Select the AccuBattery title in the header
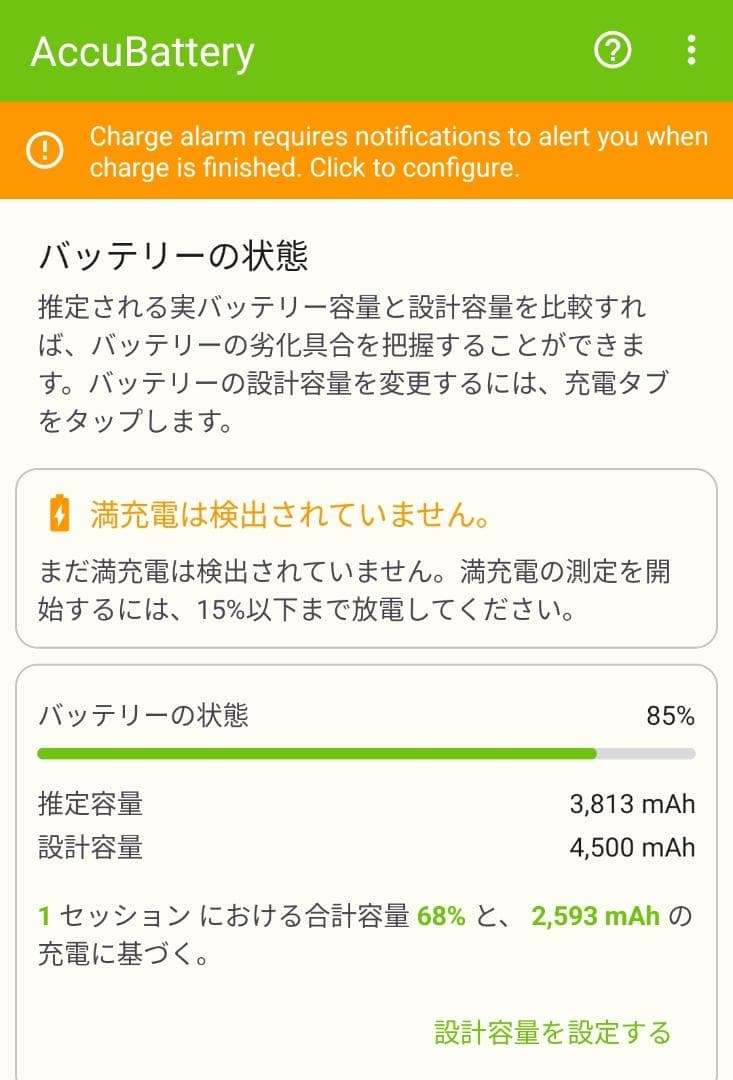Viewport: 733px width, 1080px height. pyautogui.click(x=143, y=50)
